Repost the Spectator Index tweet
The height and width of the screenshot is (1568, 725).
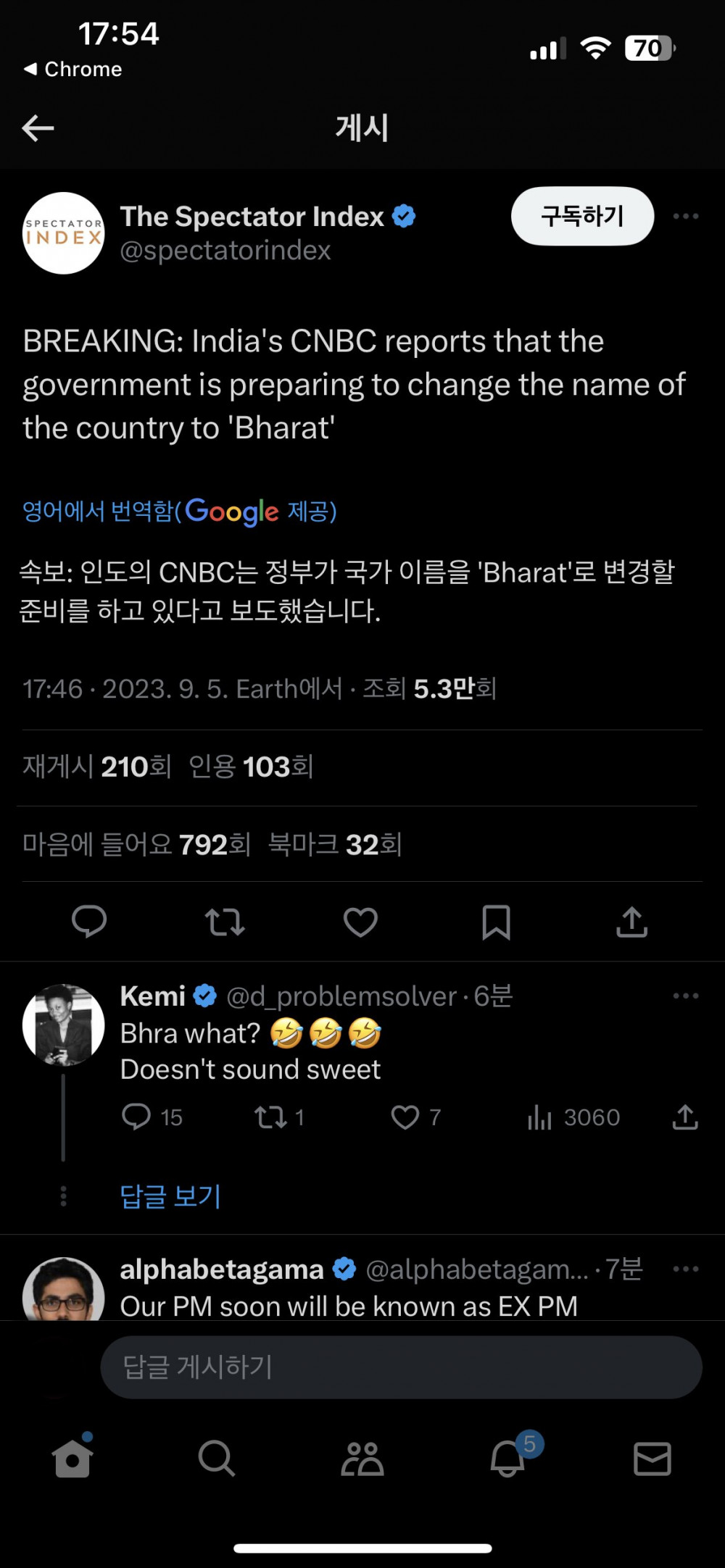[x=225, y=922]
